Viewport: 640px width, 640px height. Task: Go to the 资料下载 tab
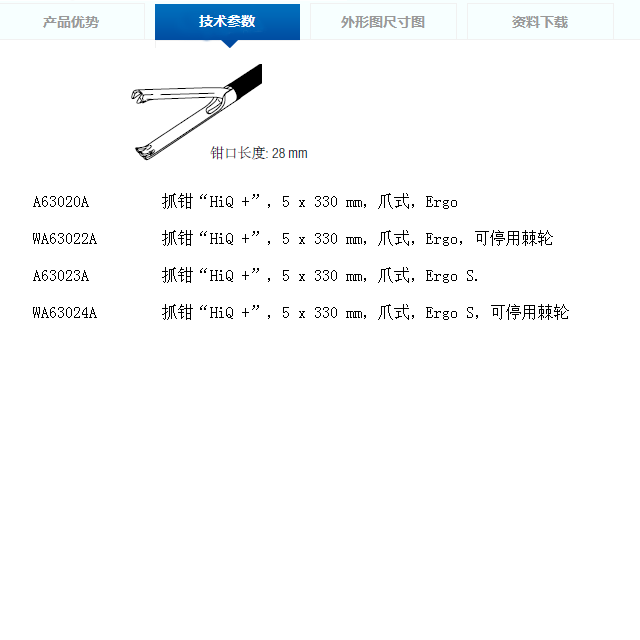click(x=540, y=21)
